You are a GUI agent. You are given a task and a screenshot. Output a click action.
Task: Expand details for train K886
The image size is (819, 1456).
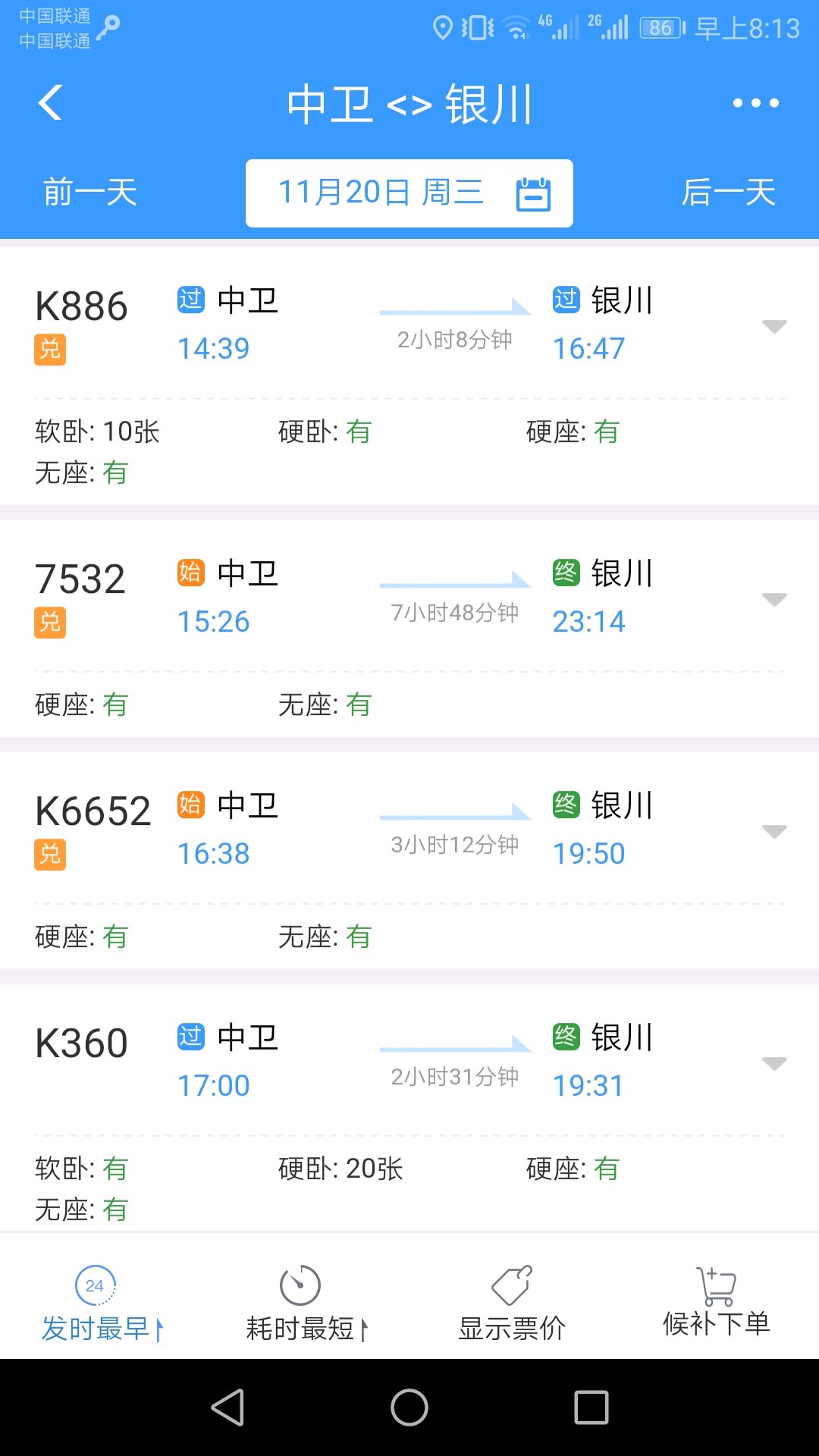click(x=773, y=327)
